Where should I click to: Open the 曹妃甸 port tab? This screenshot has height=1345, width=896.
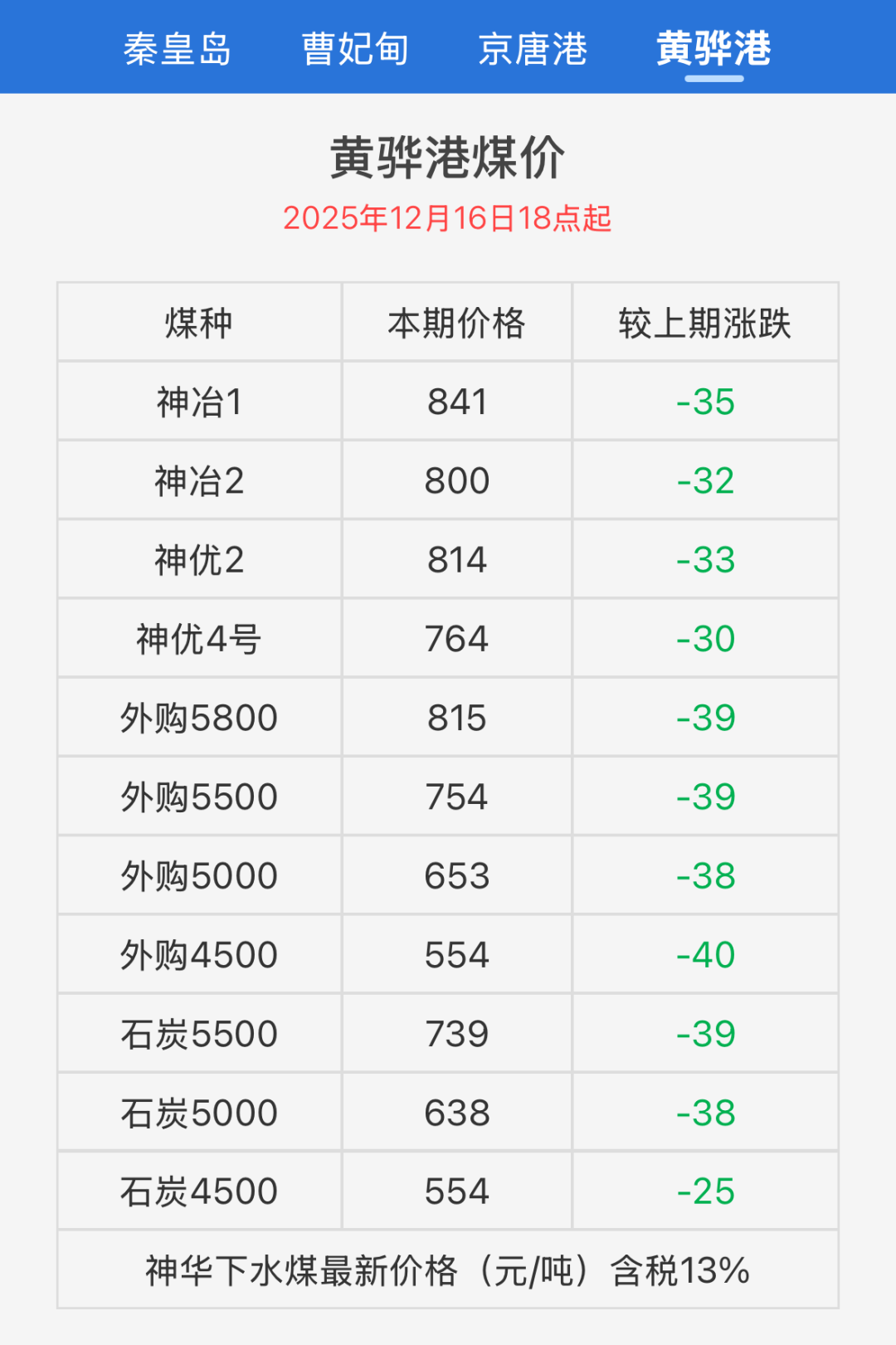[x=355, y=49]
